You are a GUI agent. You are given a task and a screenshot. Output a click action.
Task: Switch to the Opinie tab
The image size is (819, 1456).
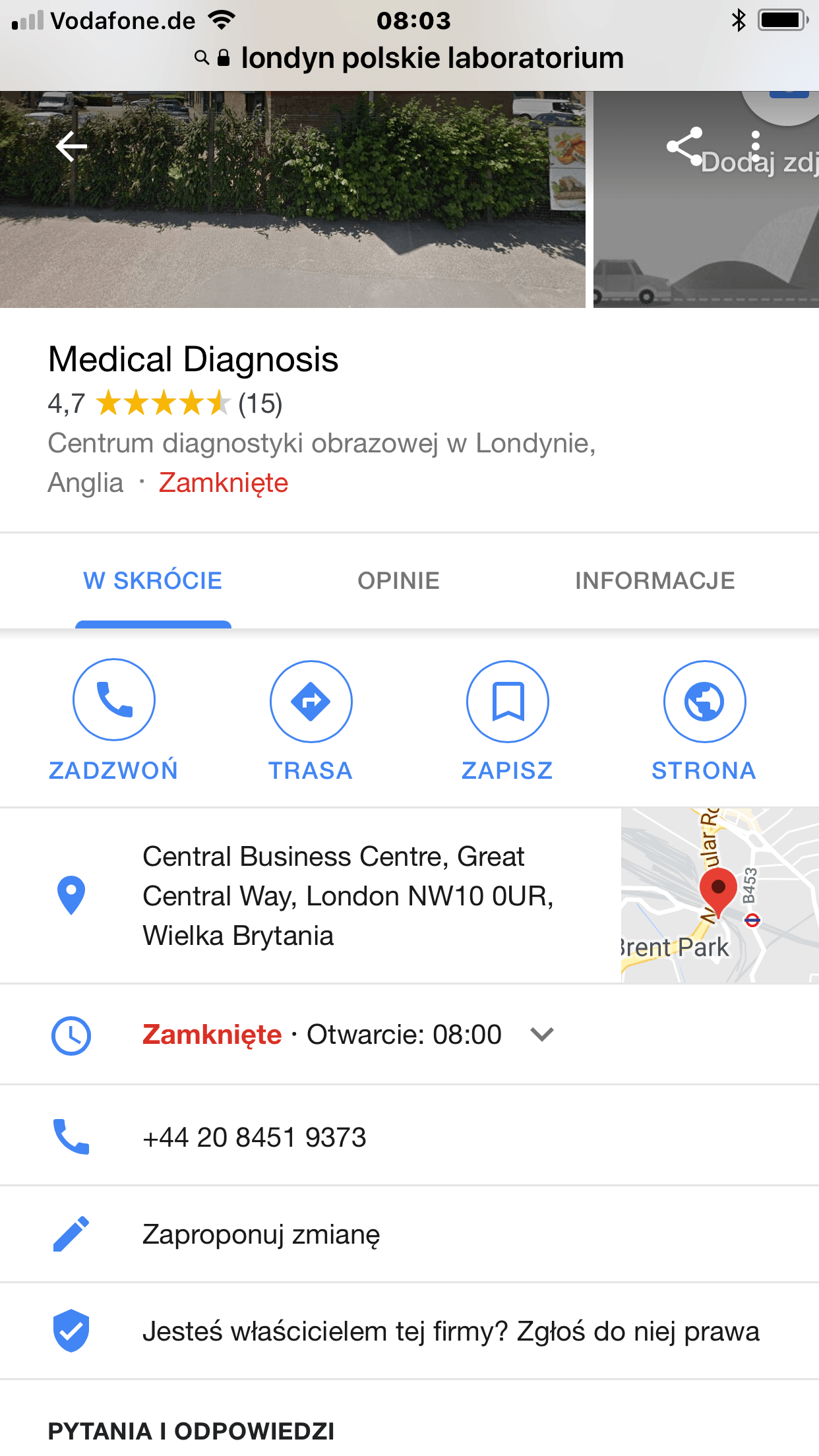click(398, 581)
